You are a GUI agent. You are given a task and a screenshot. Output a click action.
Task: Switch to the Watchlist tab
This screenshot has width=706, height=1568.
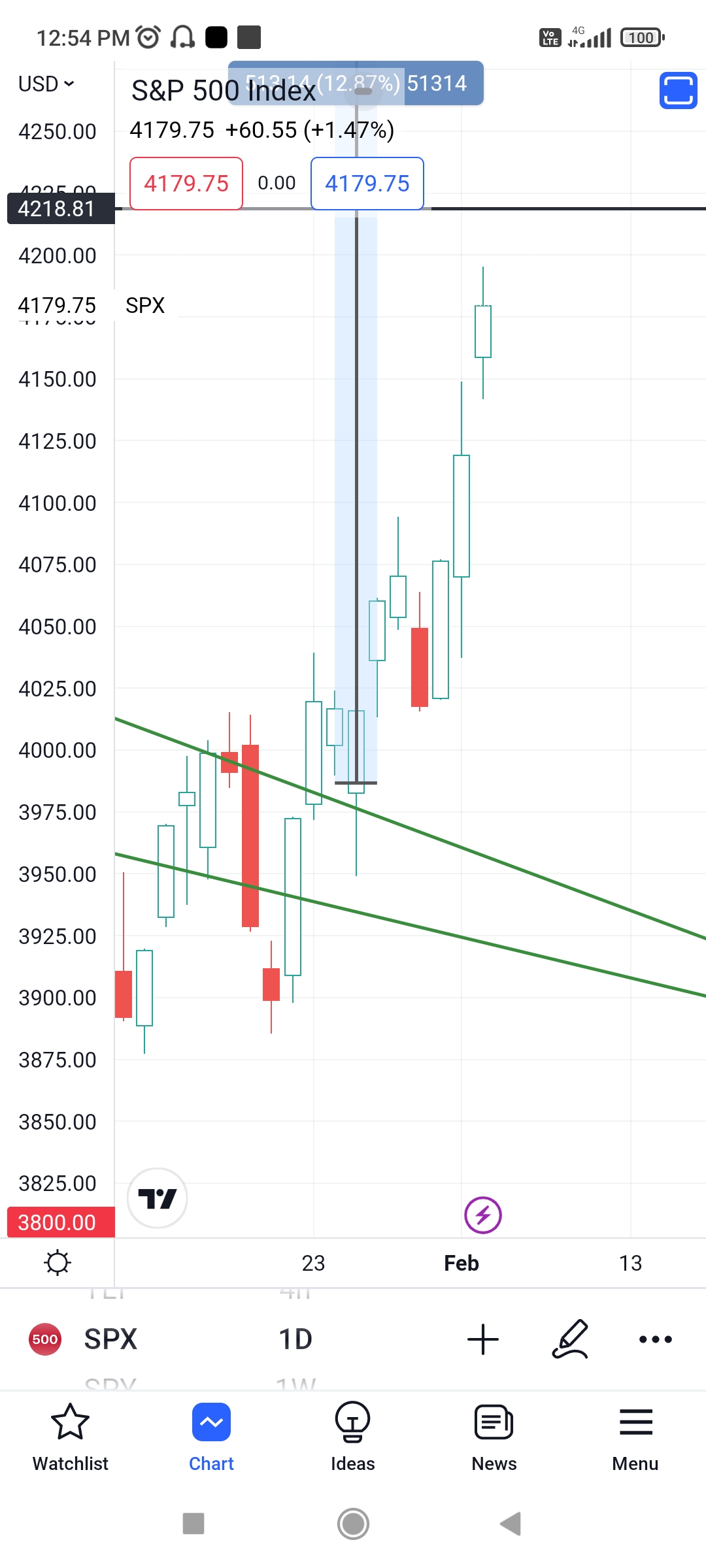point(71,1437)
